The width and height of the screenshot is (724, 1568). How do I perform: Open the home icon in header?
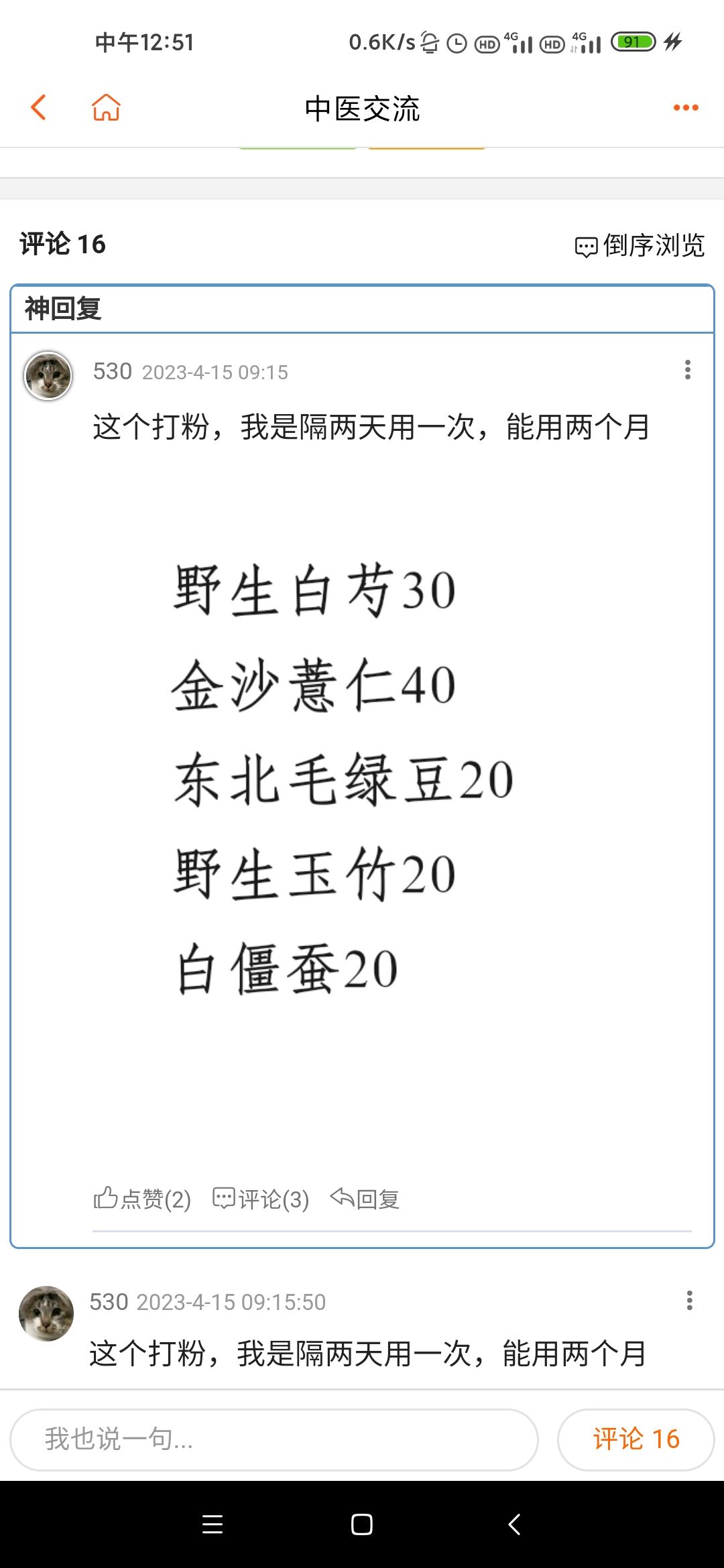(106, 108)
